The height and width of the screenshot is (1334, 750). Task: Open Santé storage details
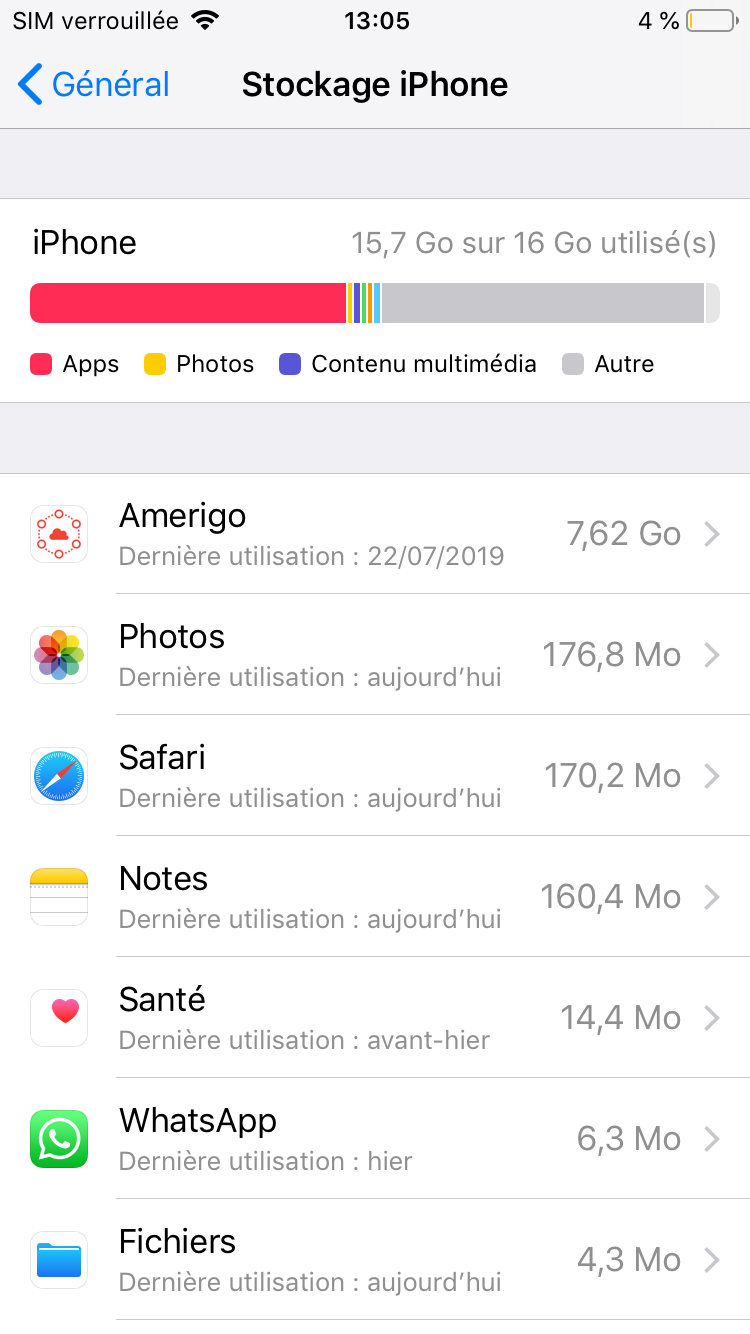(375, 1018)
